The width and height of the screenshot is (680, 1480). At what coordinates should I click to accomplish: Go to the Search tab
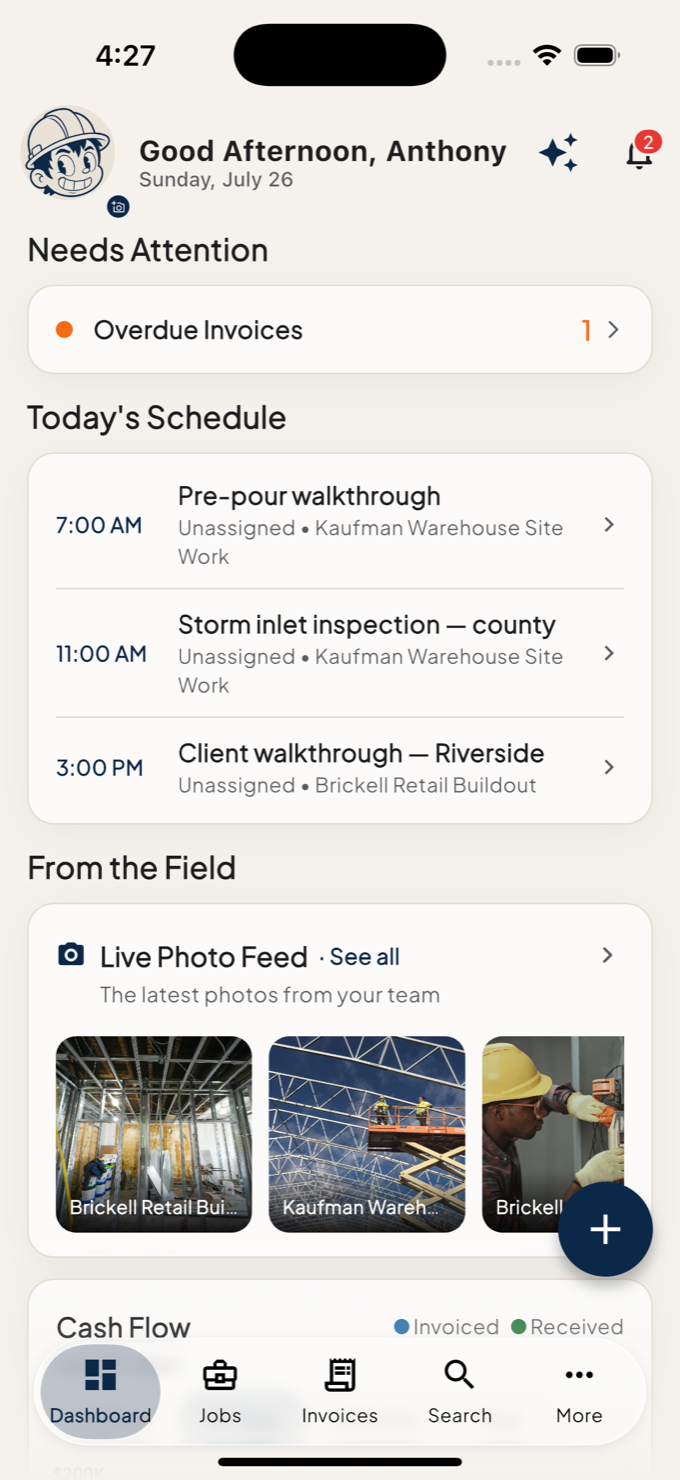coord(460,1391)
